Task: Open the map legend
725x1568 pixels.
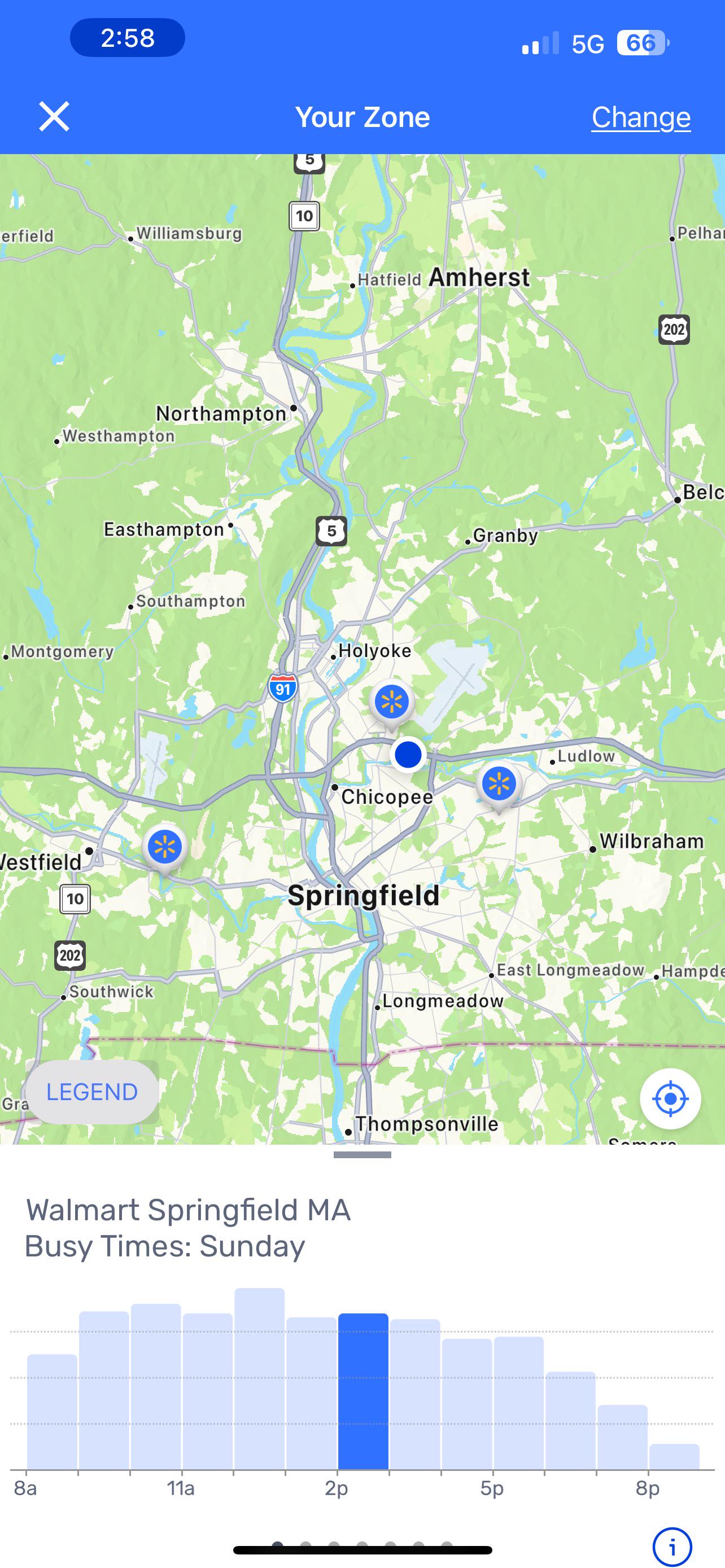Action: coord(92,1092)
